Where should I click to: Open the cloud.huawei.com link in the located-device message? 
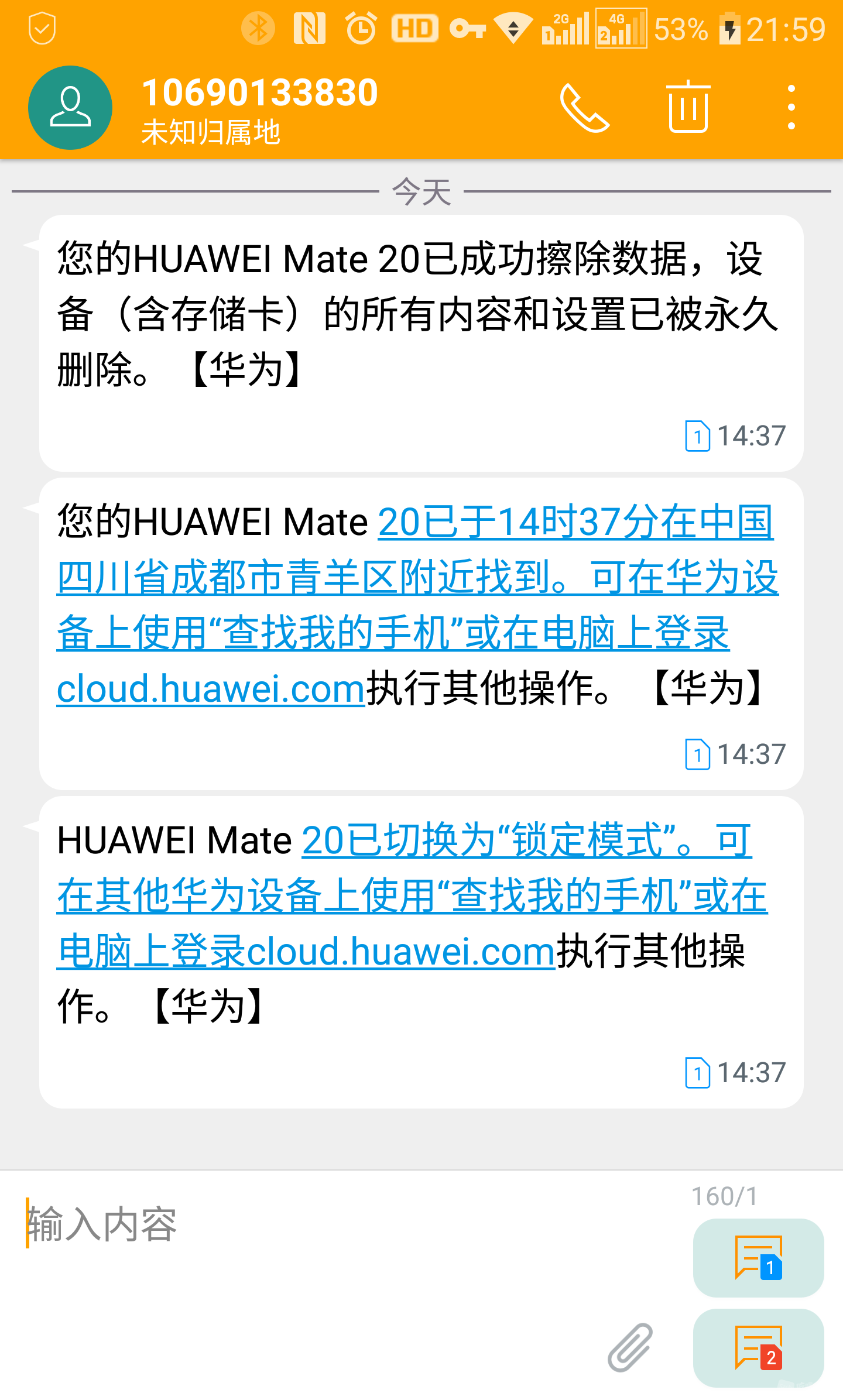(211, 689)
